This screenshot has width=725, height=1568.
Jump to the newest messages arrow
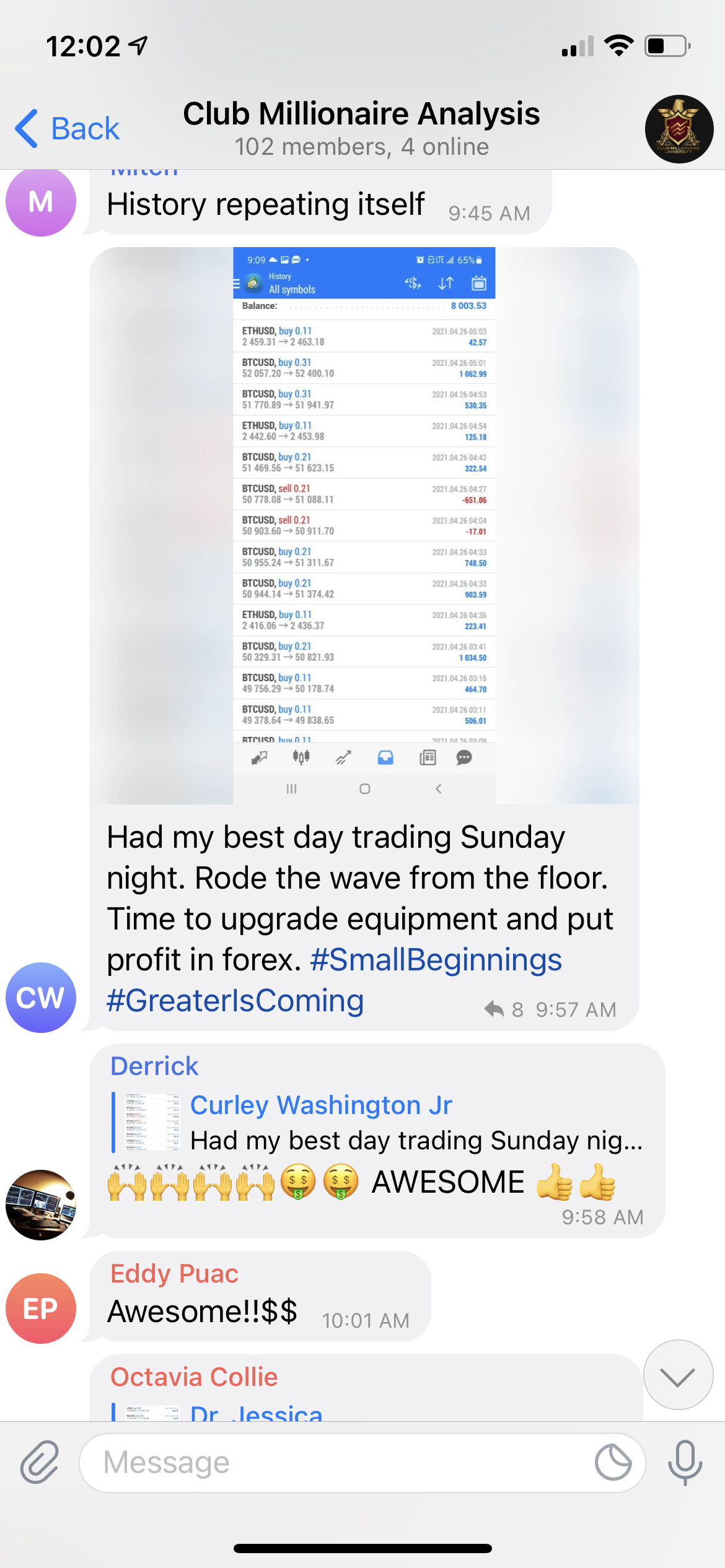[678, 1375]
